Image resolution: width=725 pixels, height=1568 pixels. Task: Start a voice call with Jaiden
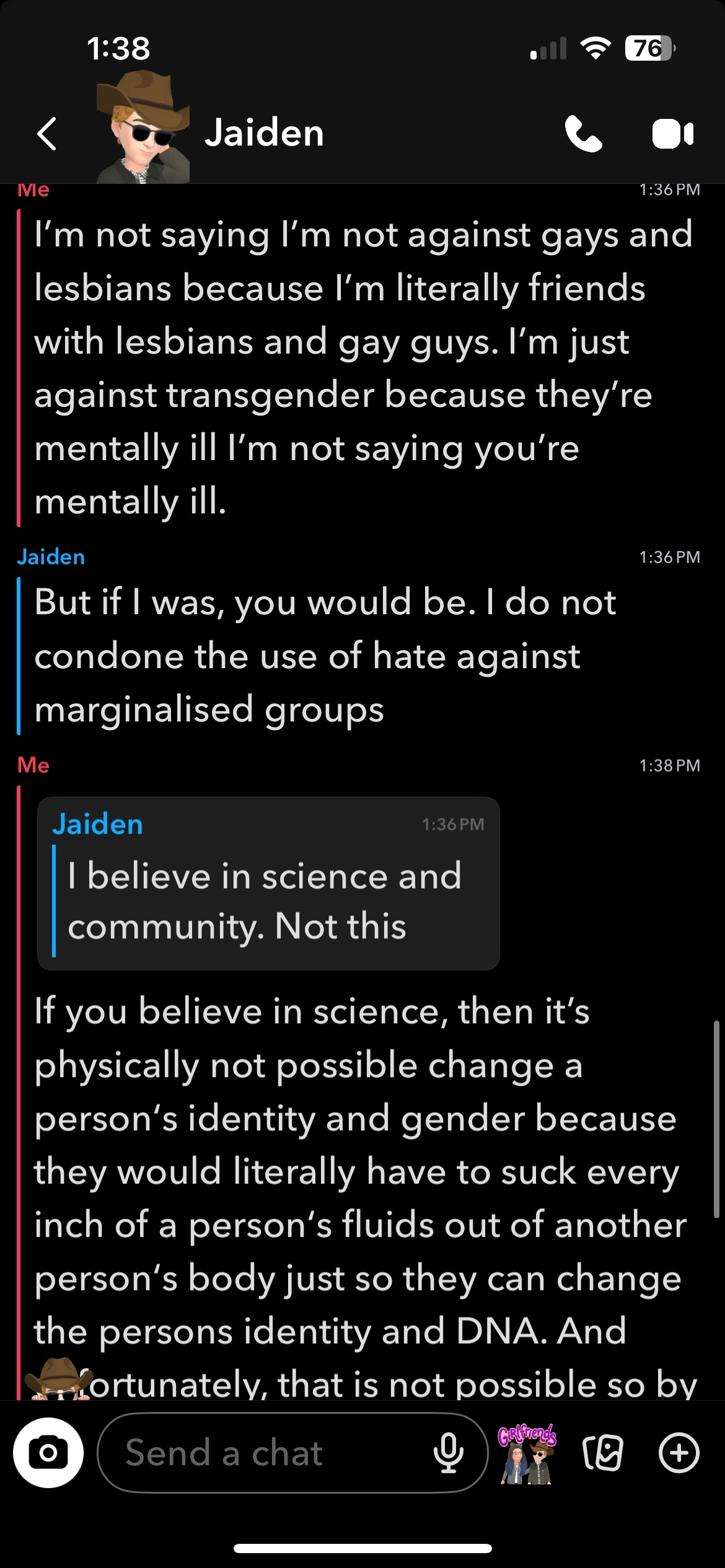[x=582, y=134]
